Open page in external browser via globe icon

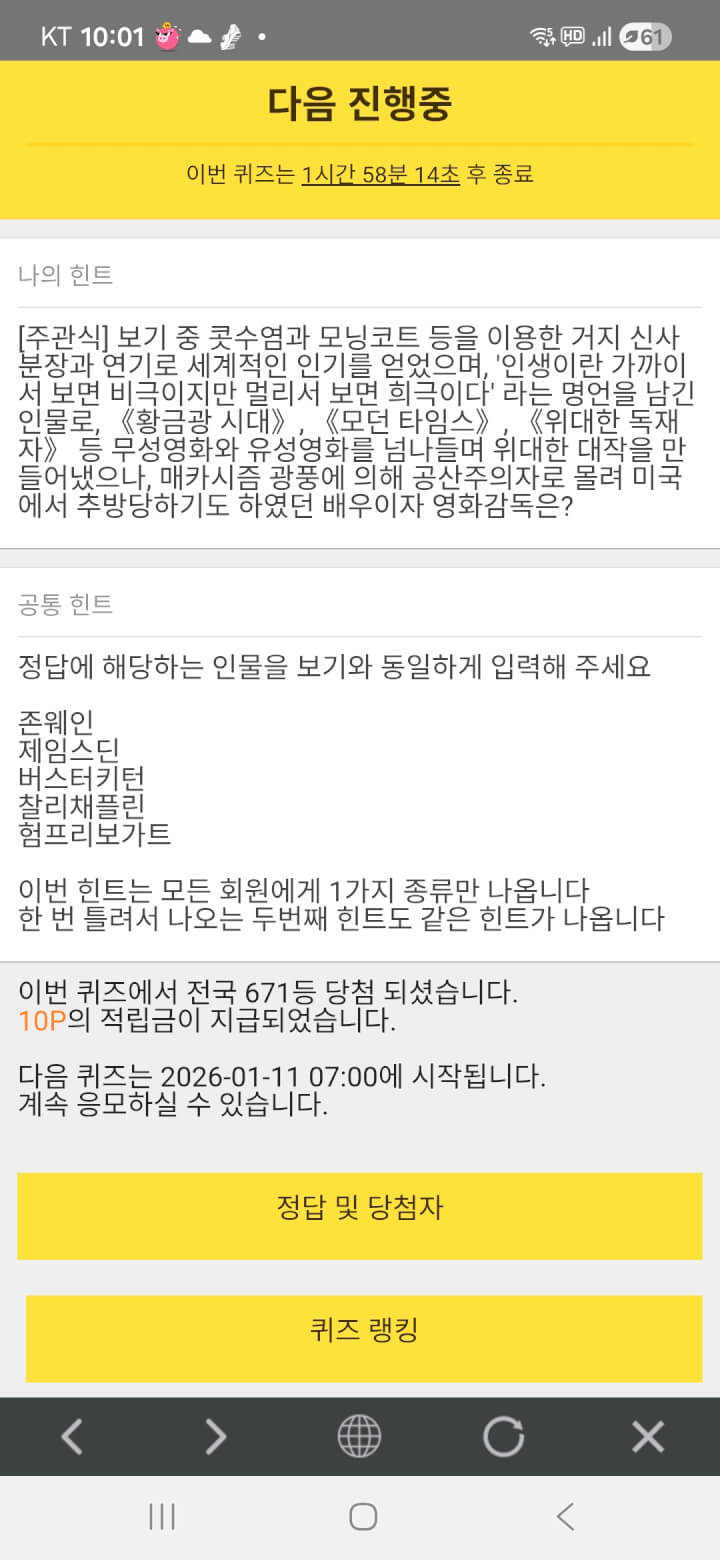[x=359, y=1437]
